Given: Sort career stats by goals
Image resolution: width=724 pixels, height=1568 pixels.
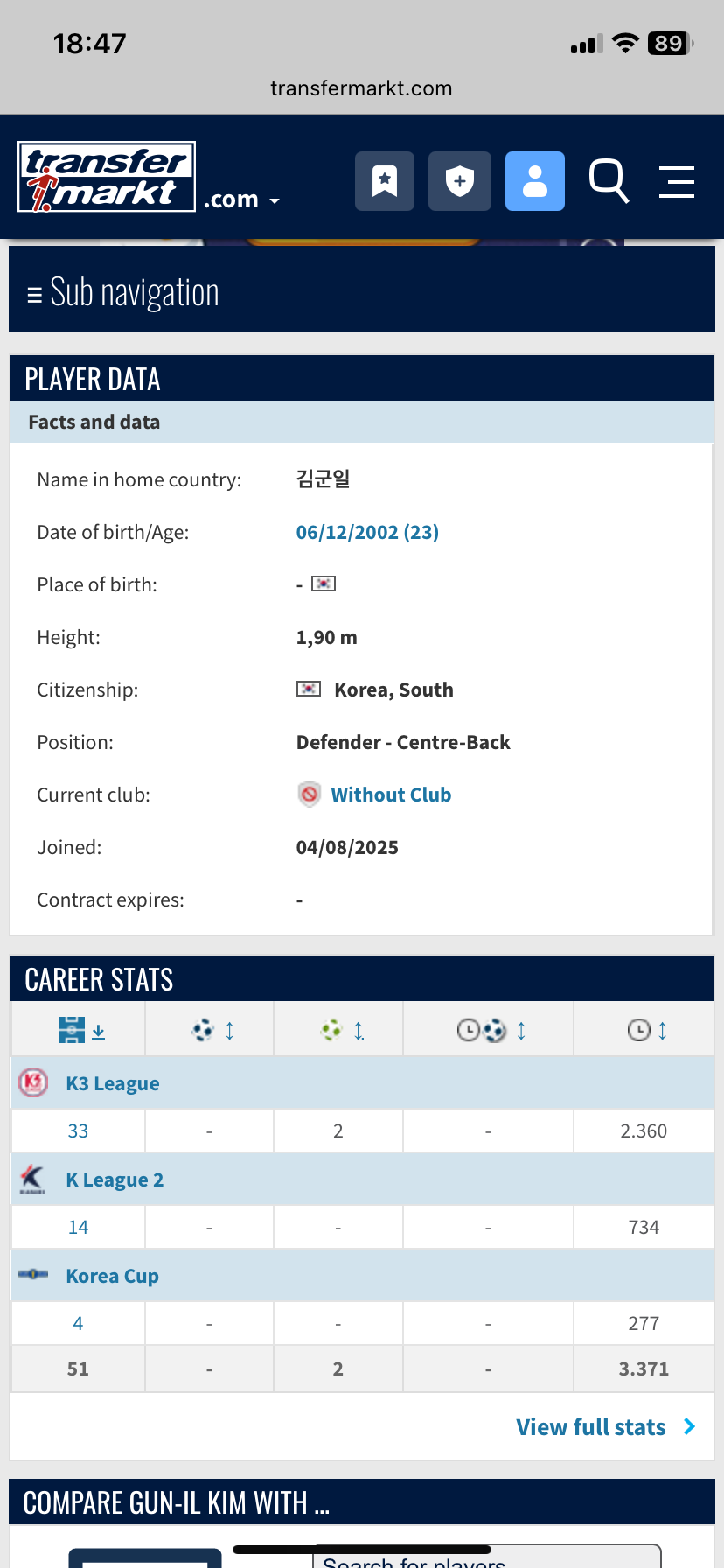Looking at the screenshot, I should pyautogui.click(x=212, y=1031).
